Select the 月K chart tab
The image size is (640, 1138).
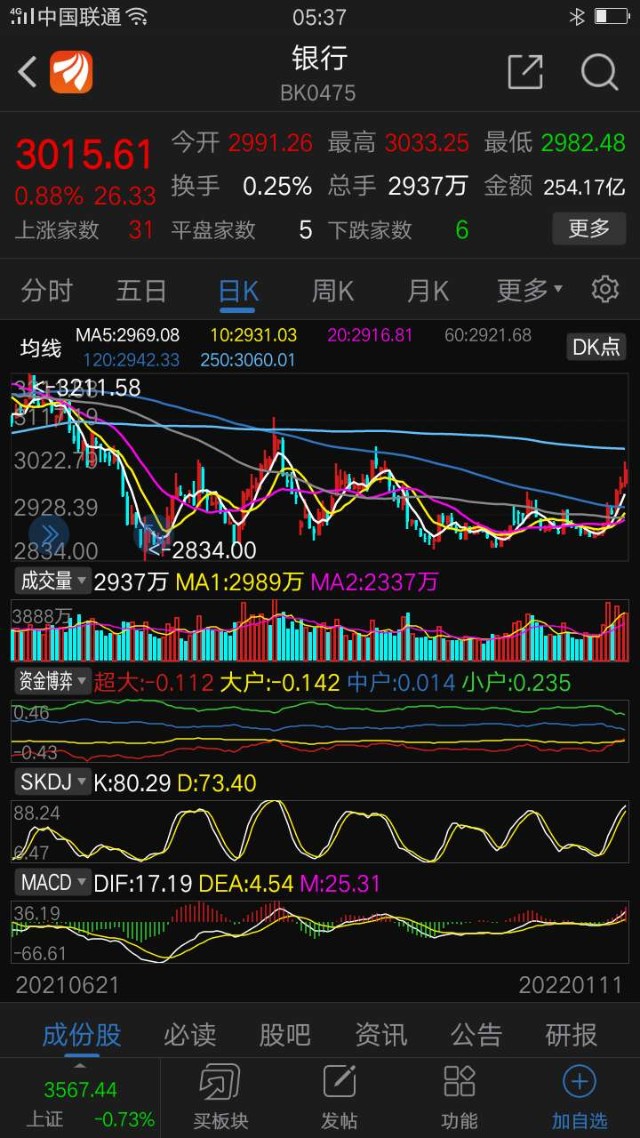pos(428,291)
